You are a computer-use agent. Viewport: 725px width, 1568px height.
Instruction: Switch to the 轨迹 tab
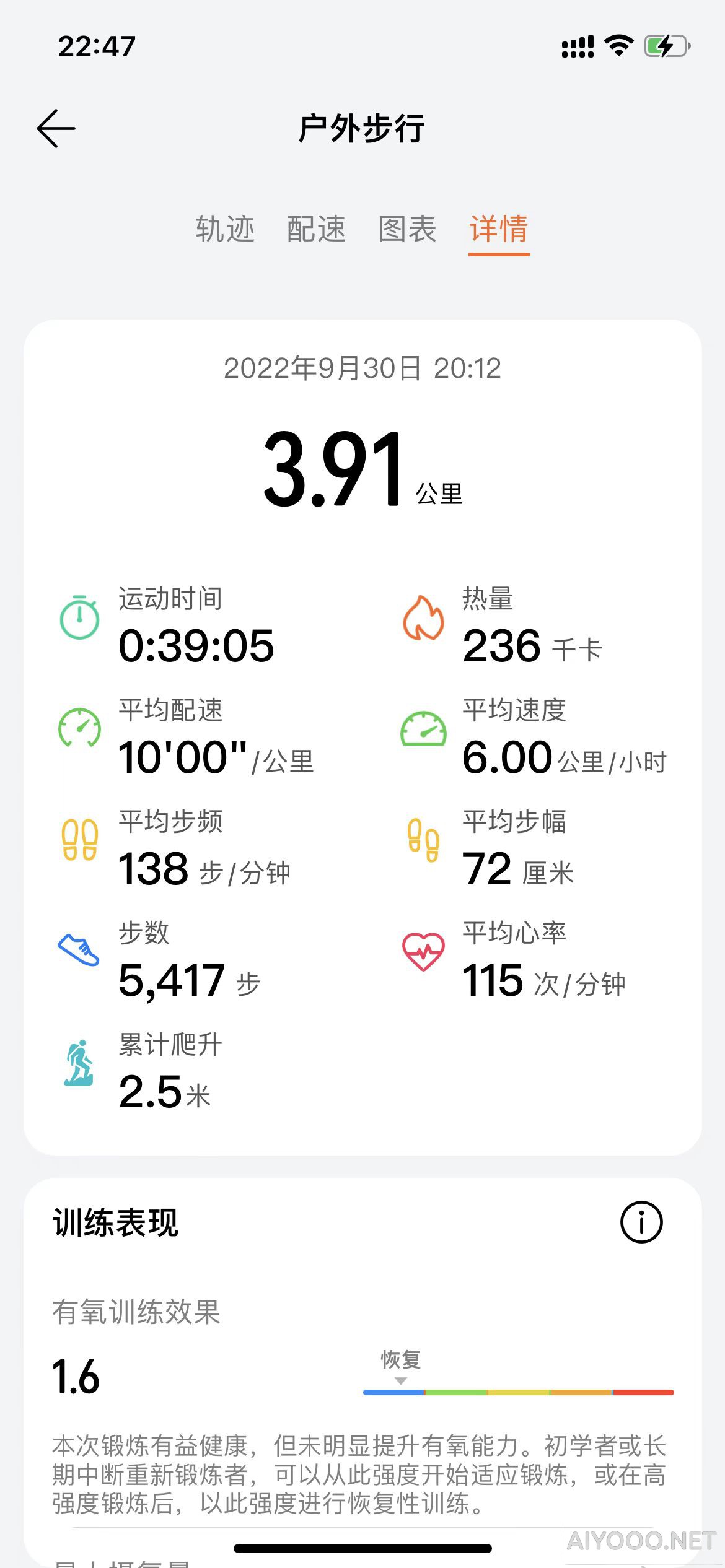point(226,229)
